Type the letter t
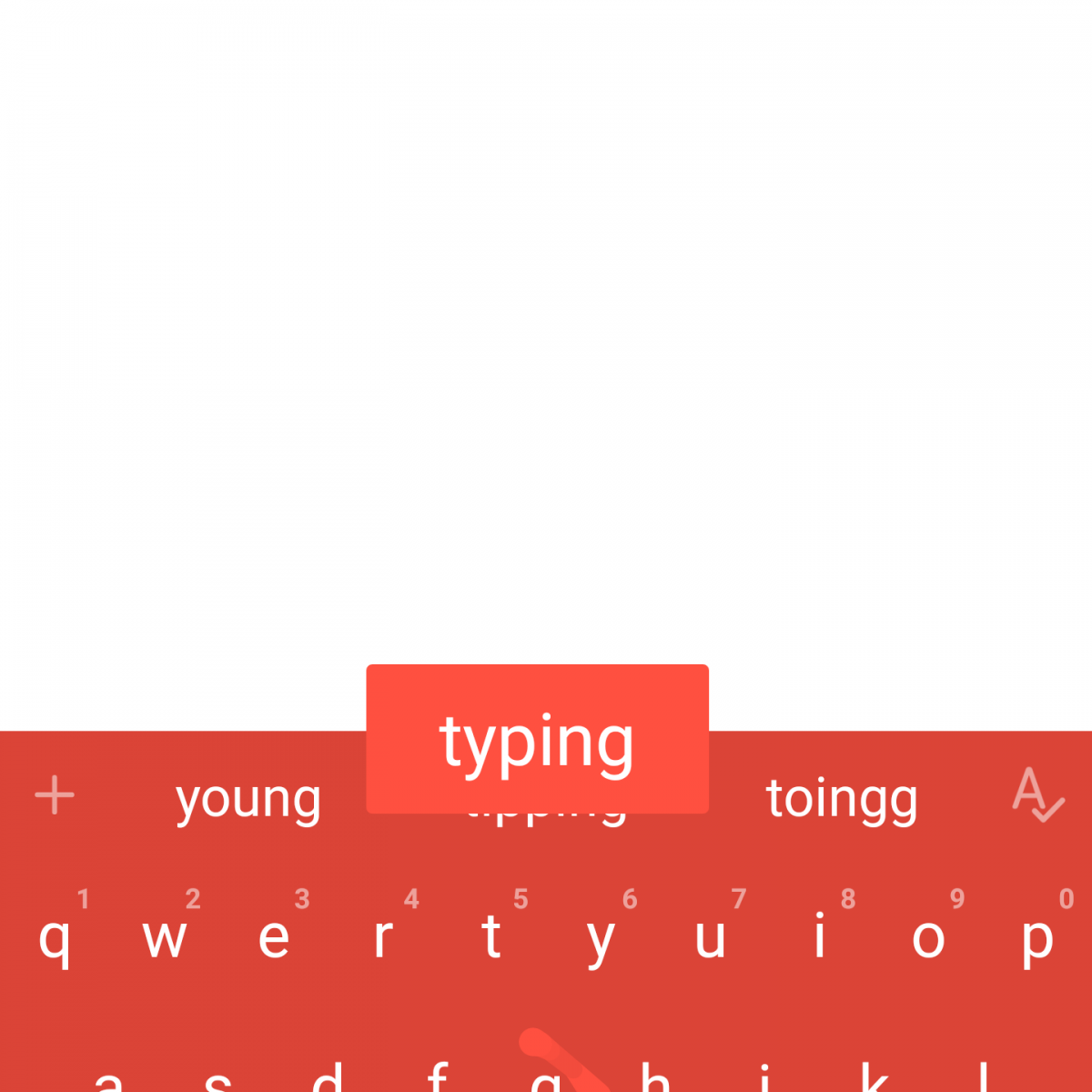 coord(491,937)
